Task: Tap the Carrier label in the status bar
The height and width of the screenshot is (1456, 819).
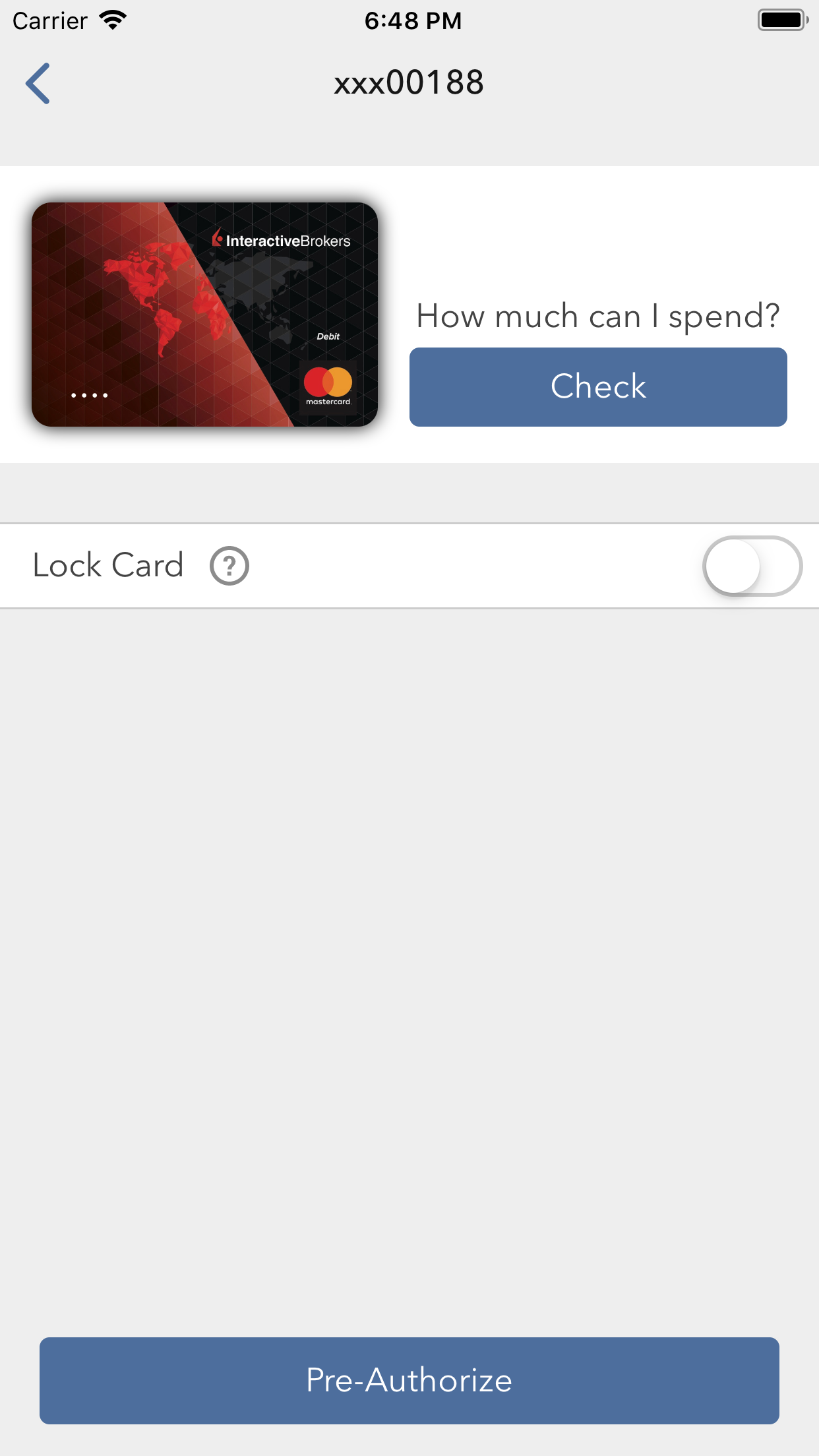Action: [49, 20]
